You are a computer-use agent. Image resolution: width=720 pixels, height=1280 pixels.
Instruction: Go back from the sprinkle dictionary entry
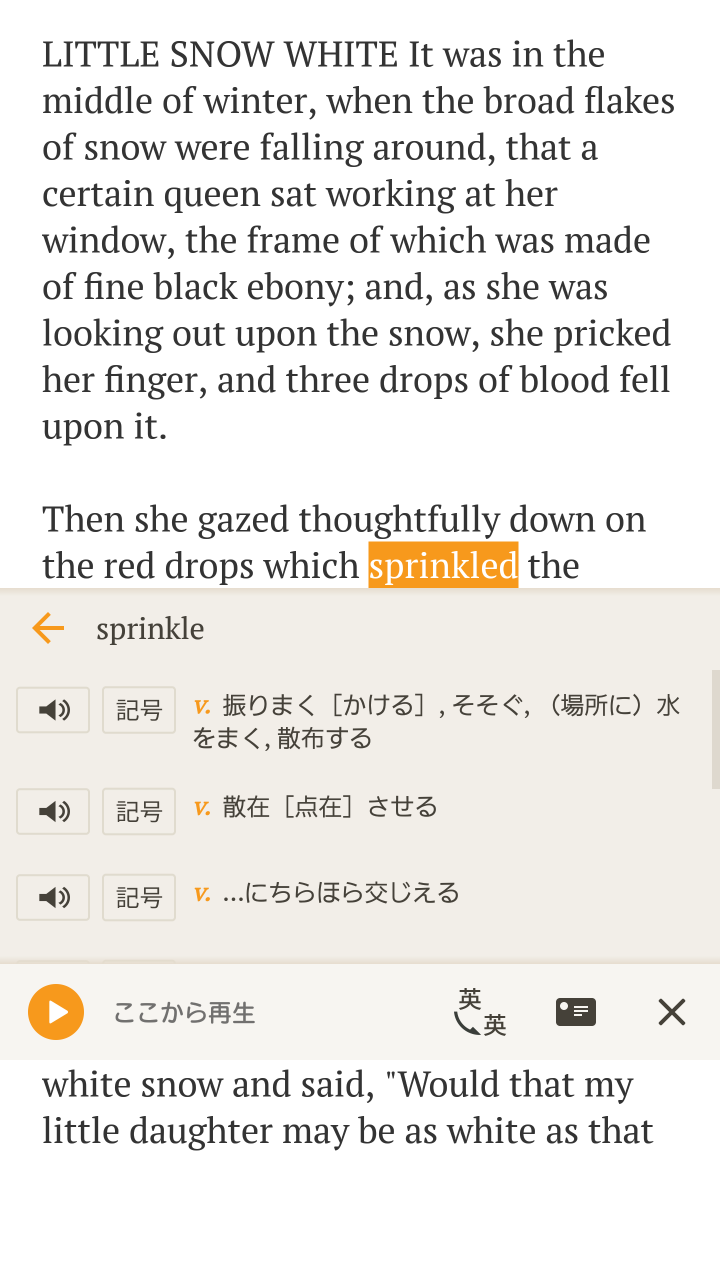pos(48,628)
